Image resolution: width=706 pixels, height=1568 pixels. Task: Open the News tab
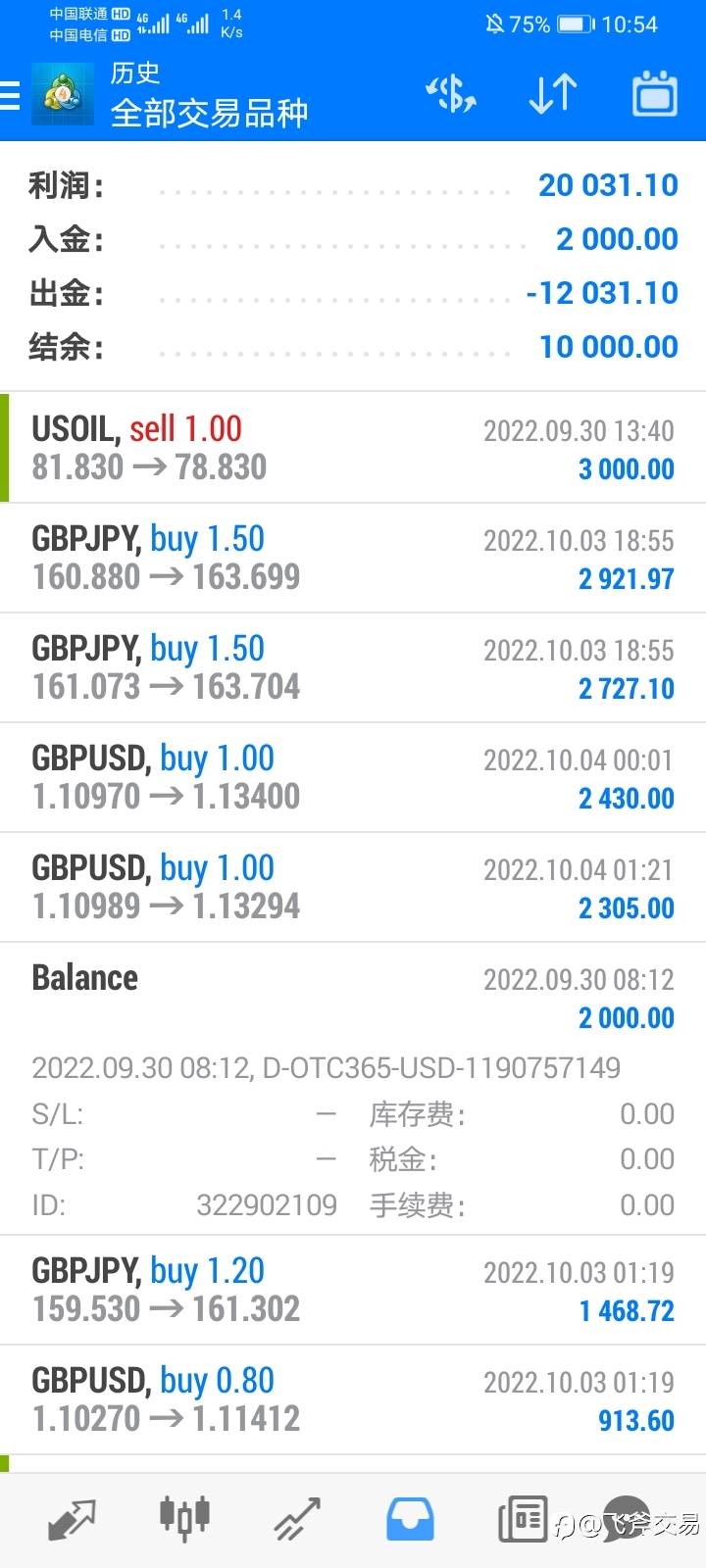[x=523, y=1519]
